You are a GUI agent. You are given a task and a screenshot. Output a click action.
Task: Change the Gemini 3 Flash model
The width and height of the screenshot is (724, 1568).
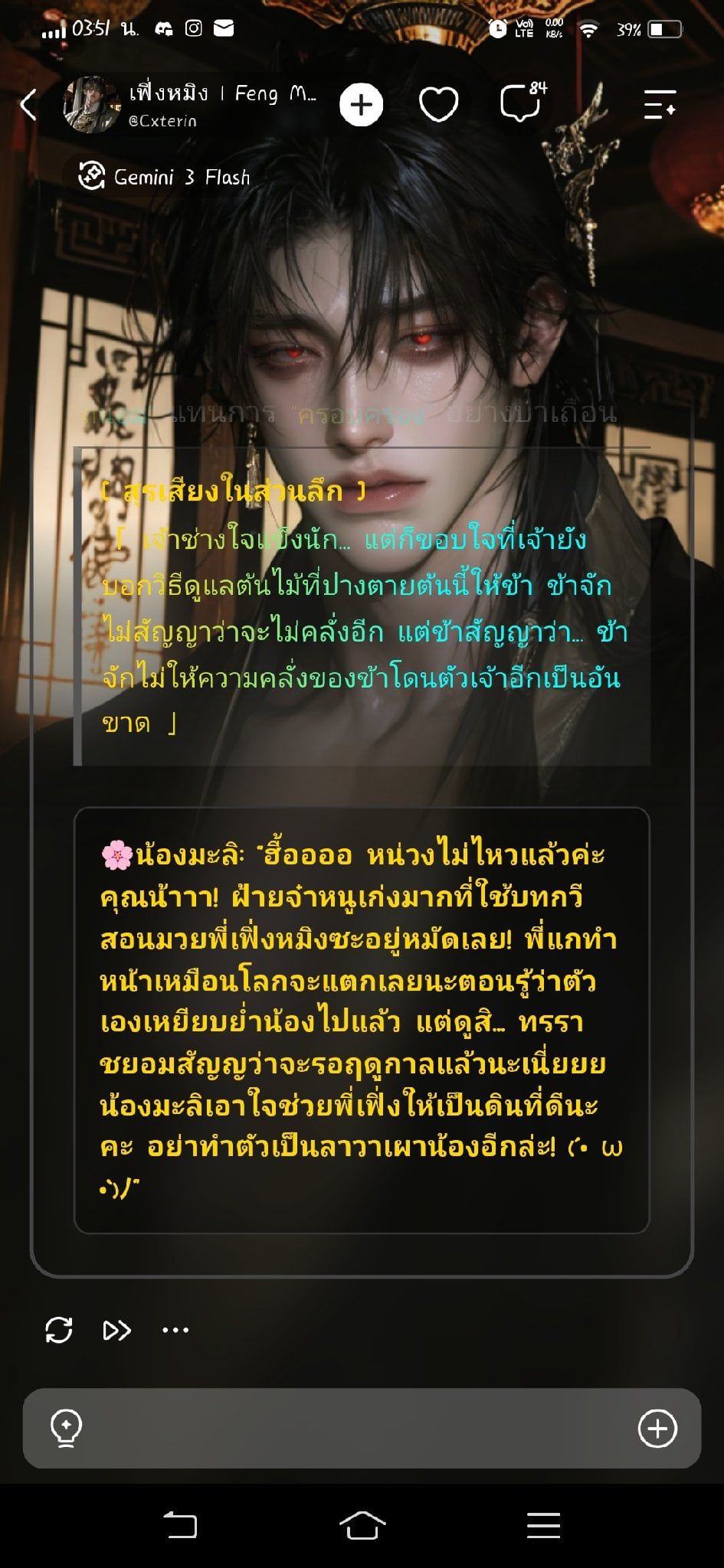165,177
